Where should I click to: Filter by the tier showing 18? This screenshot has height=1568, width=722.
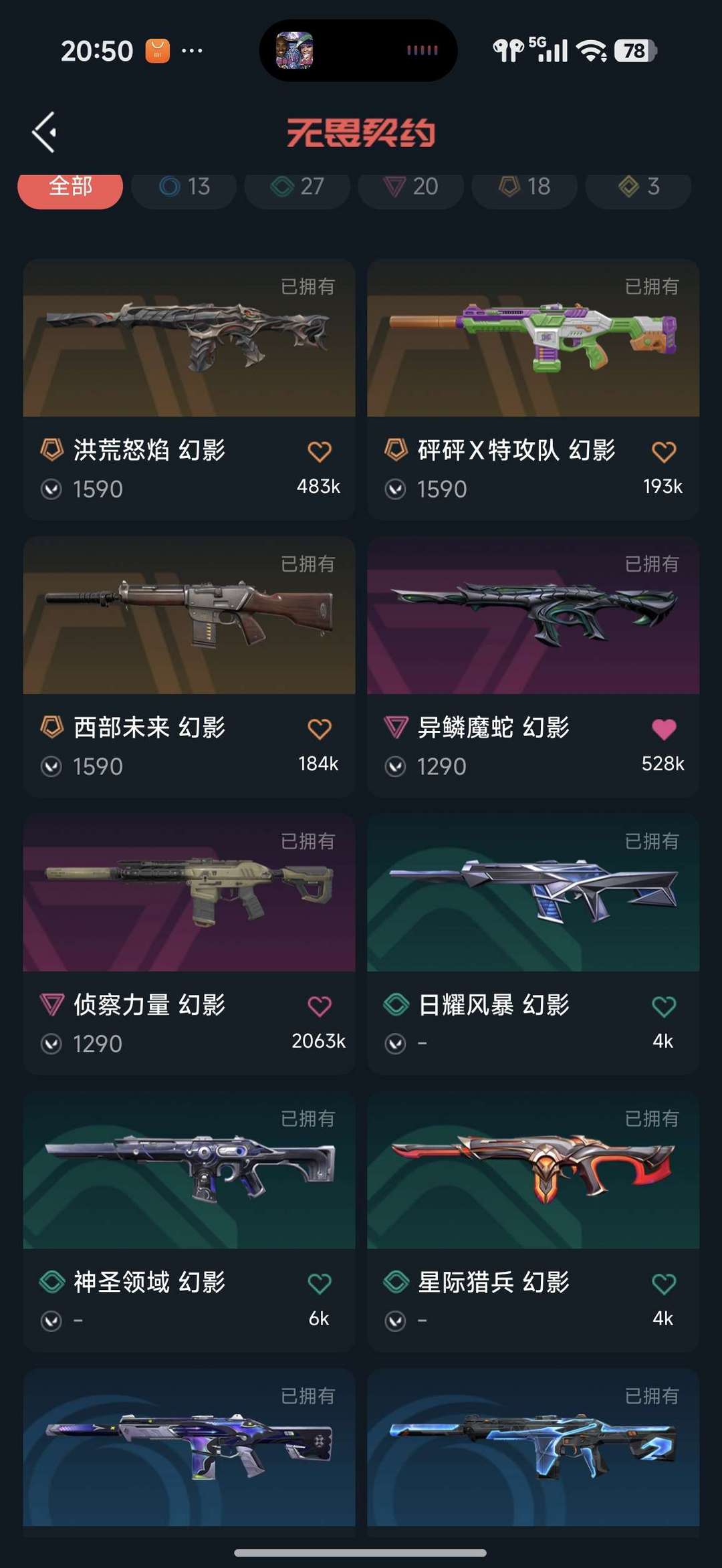tap(525, 188)
